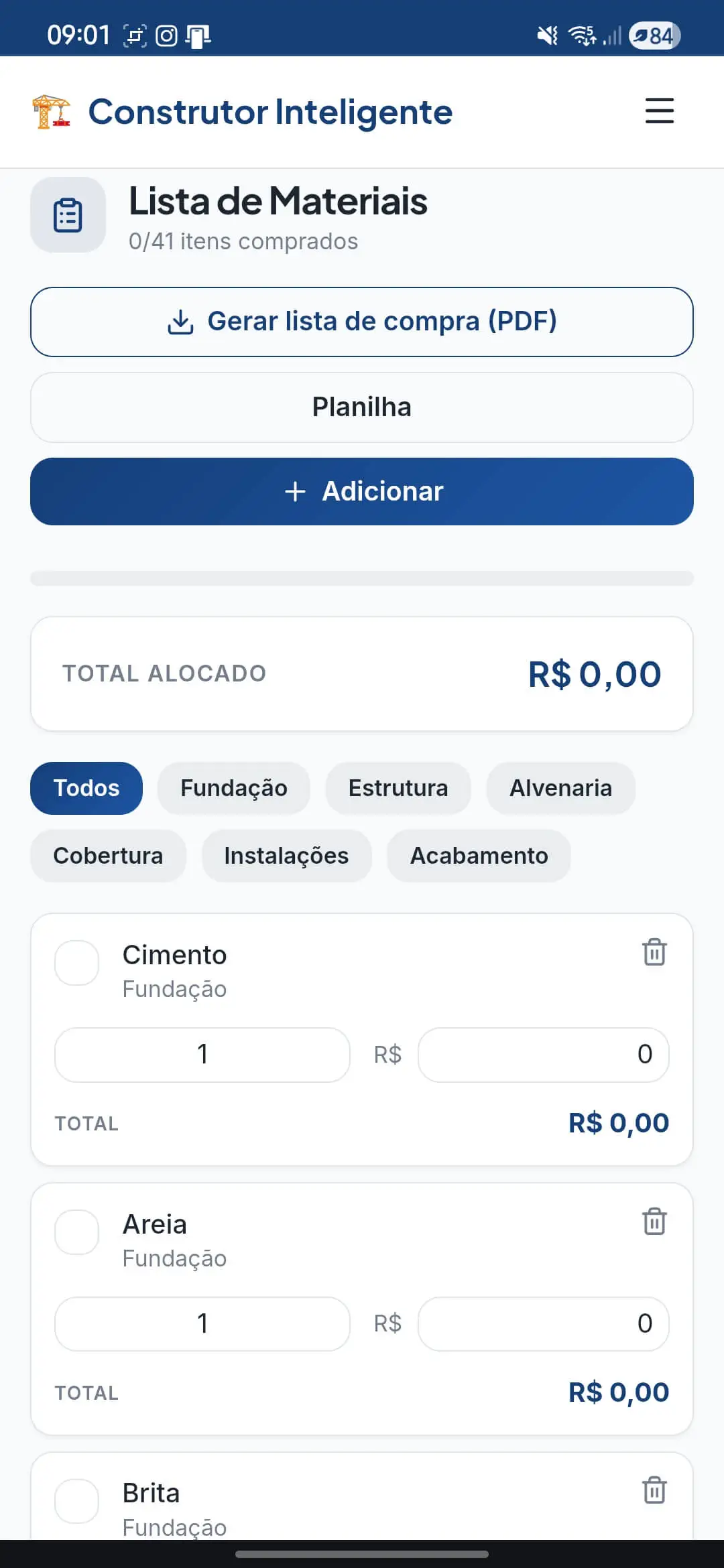Image resolution: width=724 pixels, height=1568 pixels.
Task: Select the Fundação category filter
Action: click(x=233, y=788)
